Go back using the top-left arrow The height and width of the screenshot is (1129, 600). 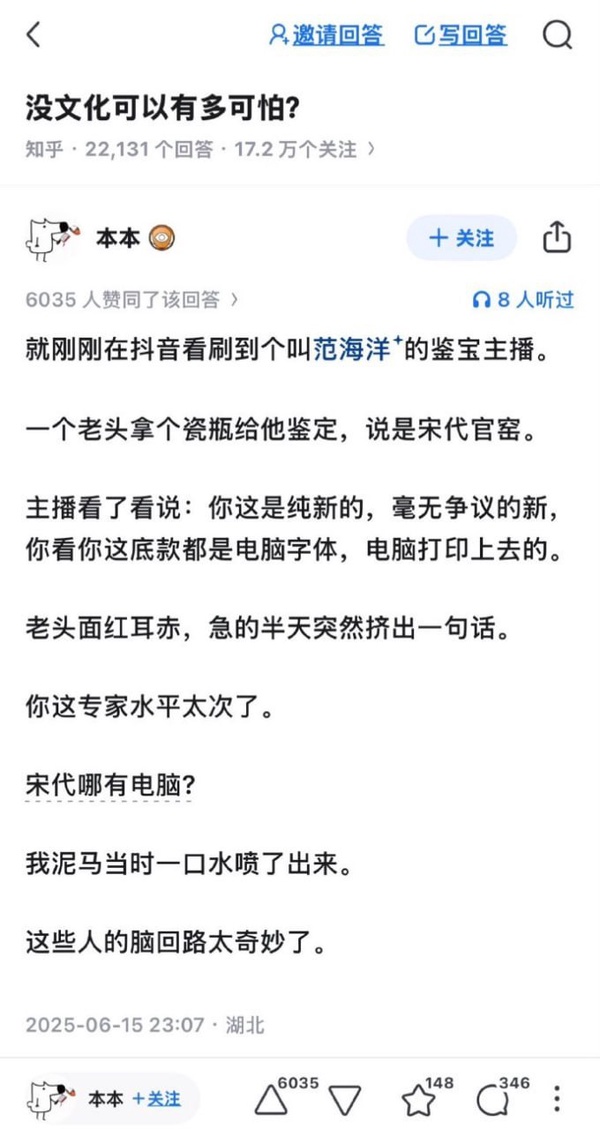[x=34, y=35]
